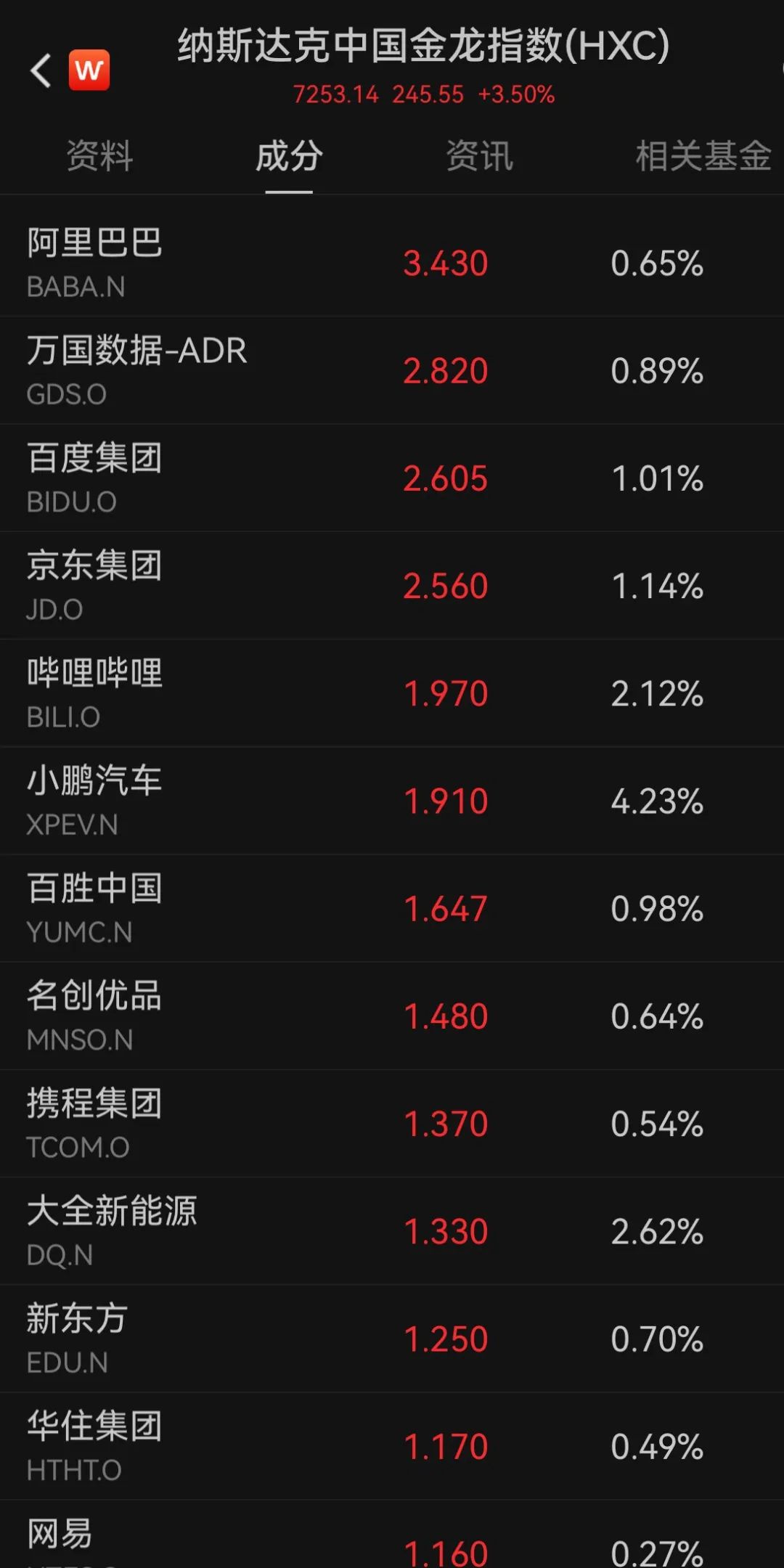The width and height of the screenshot is (784, 1568).
Task: Go back using the arrow icon
Action: pos(41,70)
